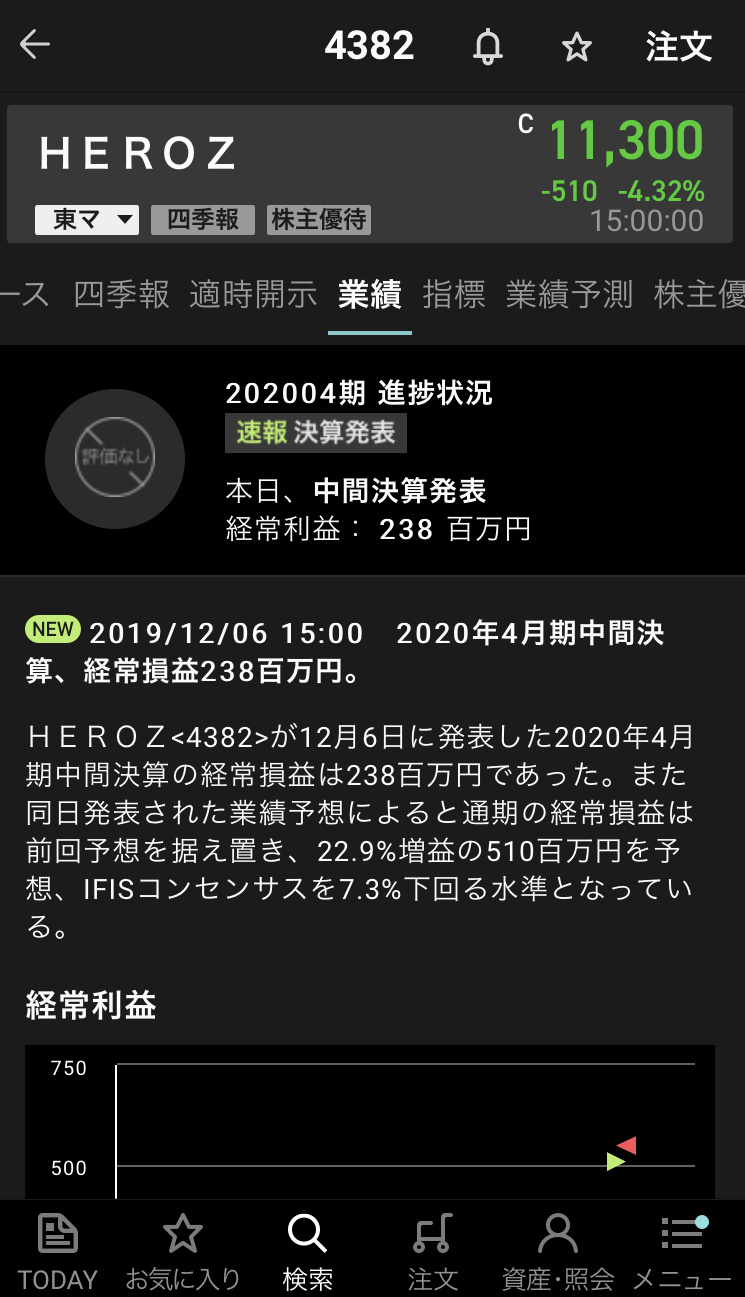The height and width of the screenshot is (1297, 745).
Task: Switch to the 適時開示 tab
Action: coord(253,294)
